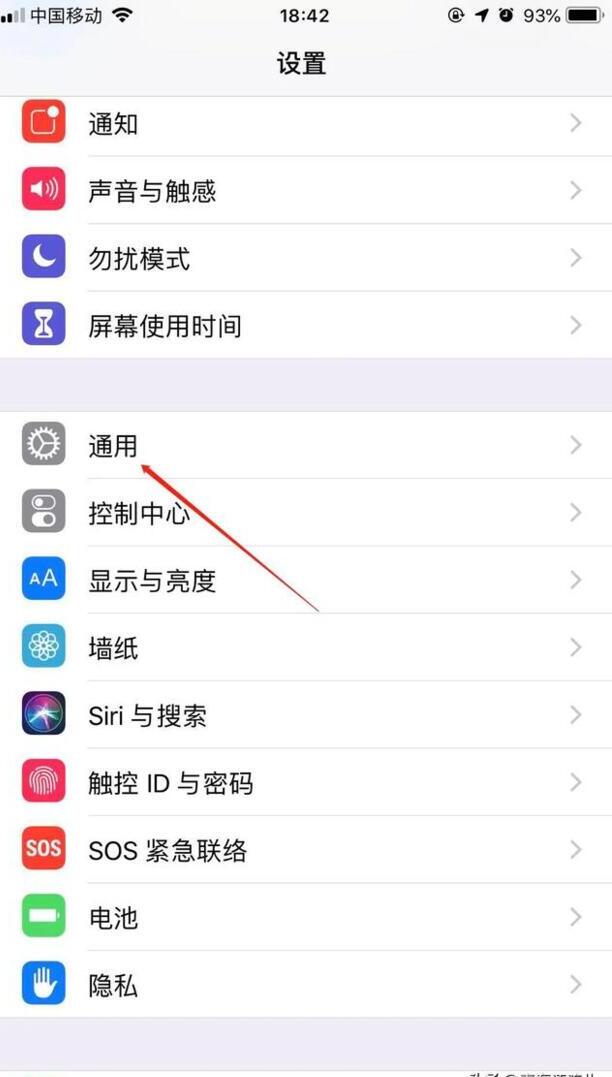Open SOS 紧急联络 settings
This screenshot has width=612, height=1077.
tap(306, 850)
